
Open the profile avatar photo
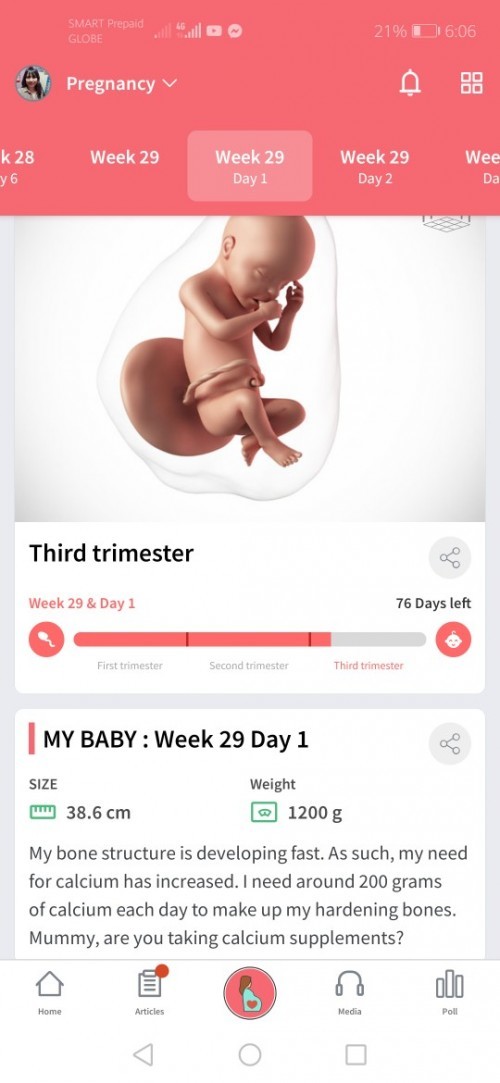33,84
